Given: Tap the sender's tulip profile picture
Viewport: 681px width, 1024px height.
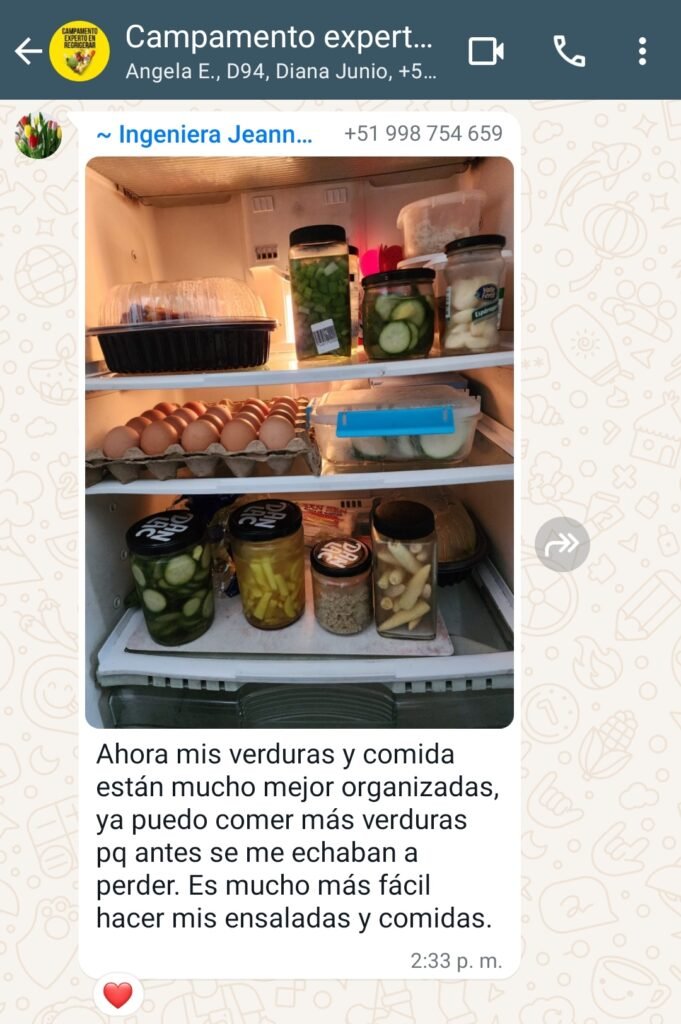Looking at the screenshot, I should click(38, 136).
